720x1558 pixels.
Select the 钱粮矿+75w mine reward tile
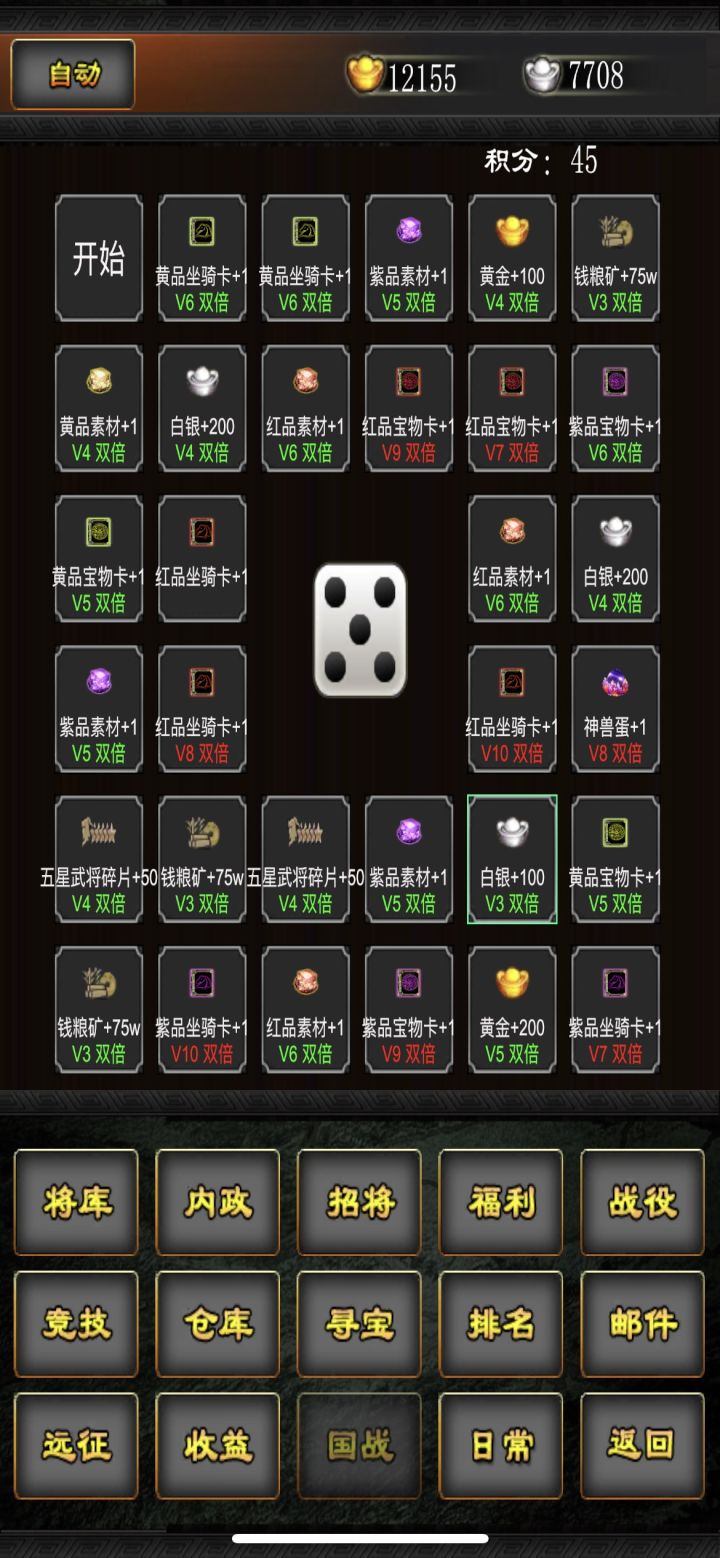point(615,258)
